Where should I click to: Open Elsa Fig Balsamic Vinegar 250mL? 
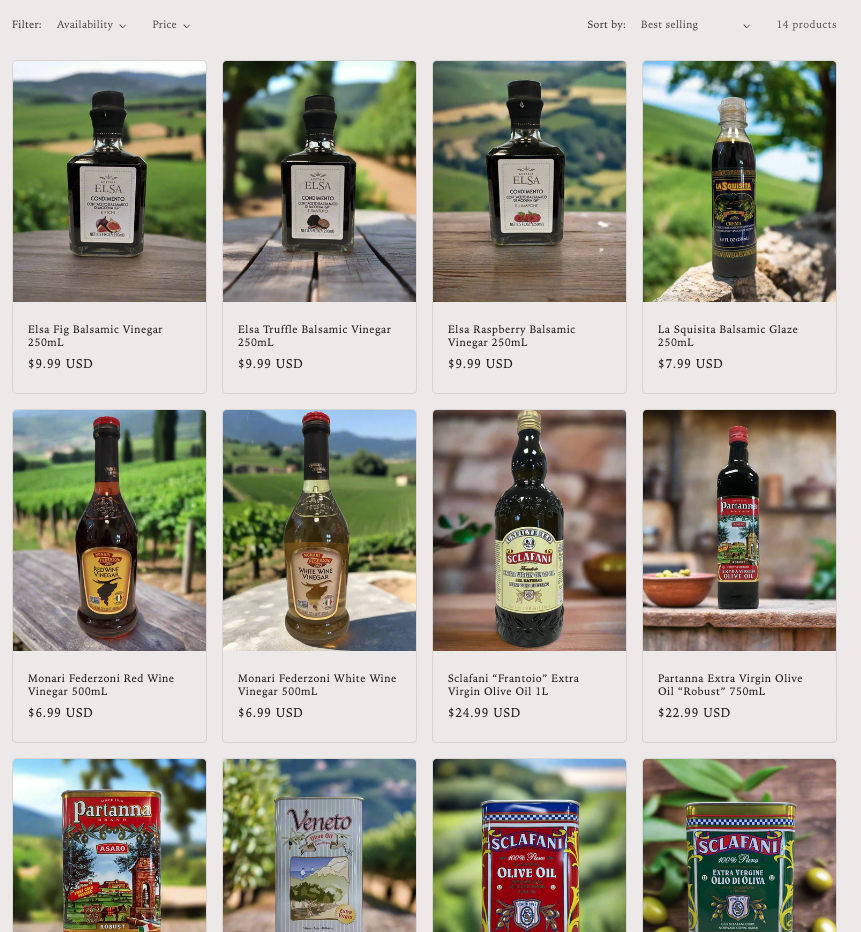(x=95, y=335)
